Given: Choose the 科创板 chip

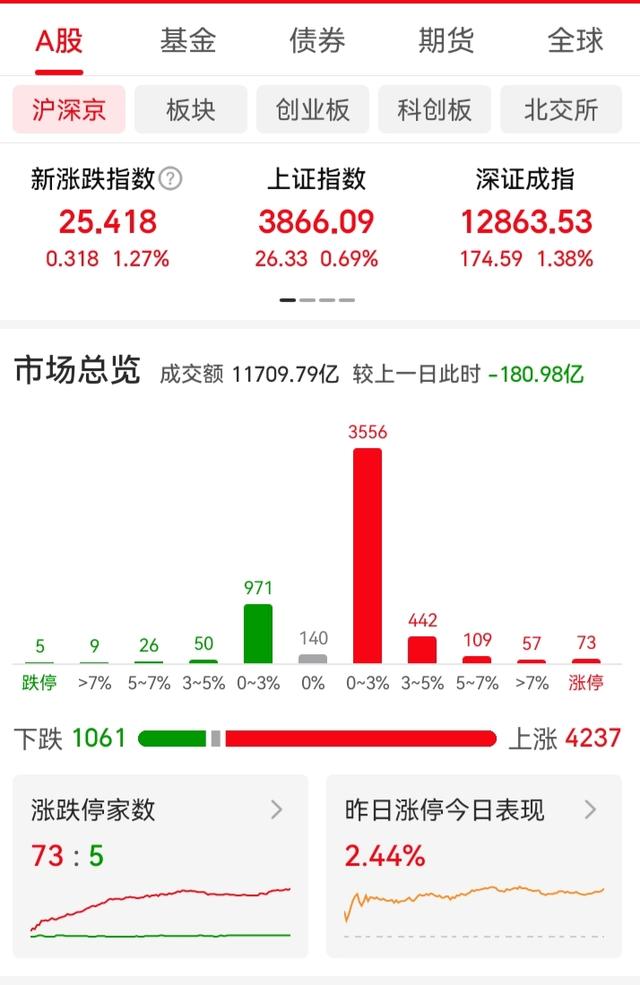Looking at the screenshot, I should pos(435,109).
